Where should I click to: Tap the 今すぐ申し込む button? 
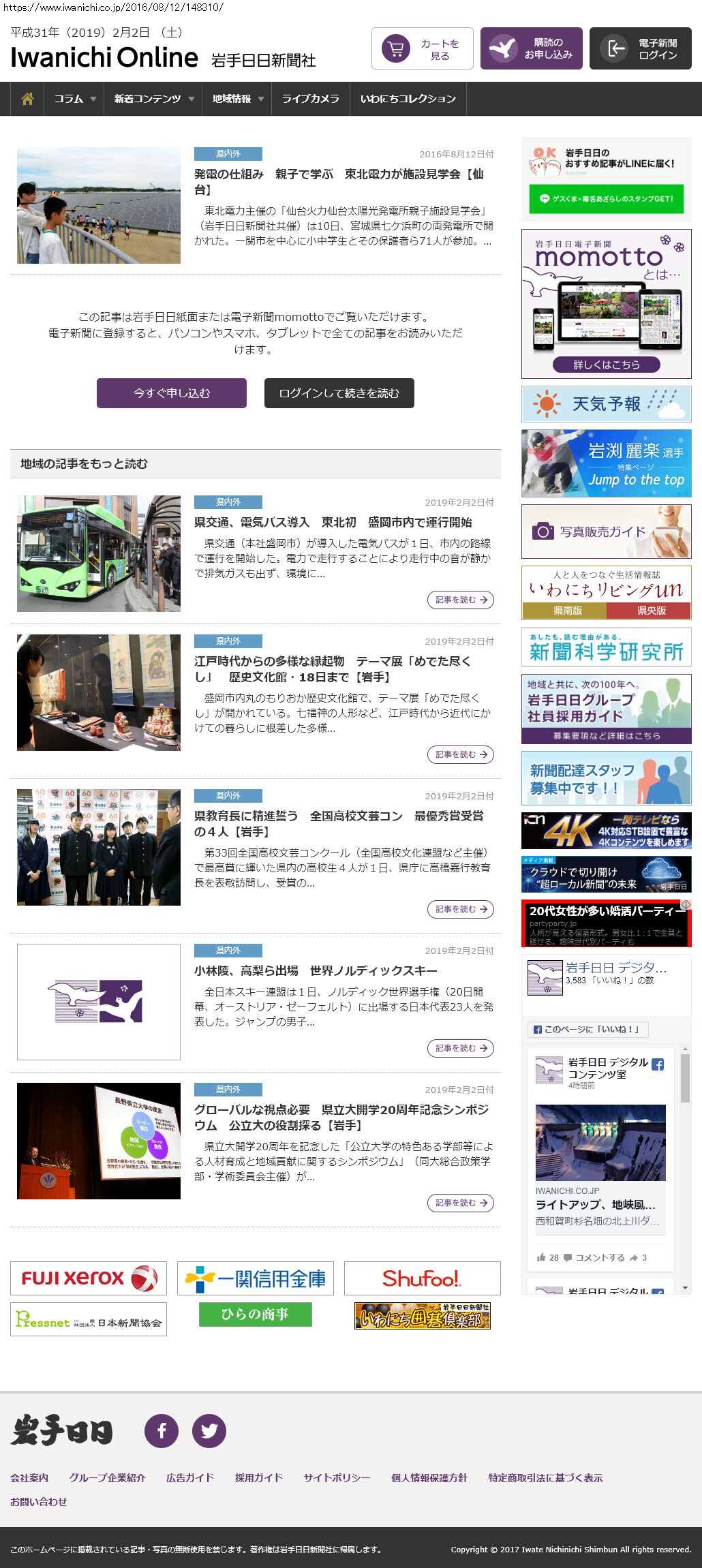tap(172, 393)
